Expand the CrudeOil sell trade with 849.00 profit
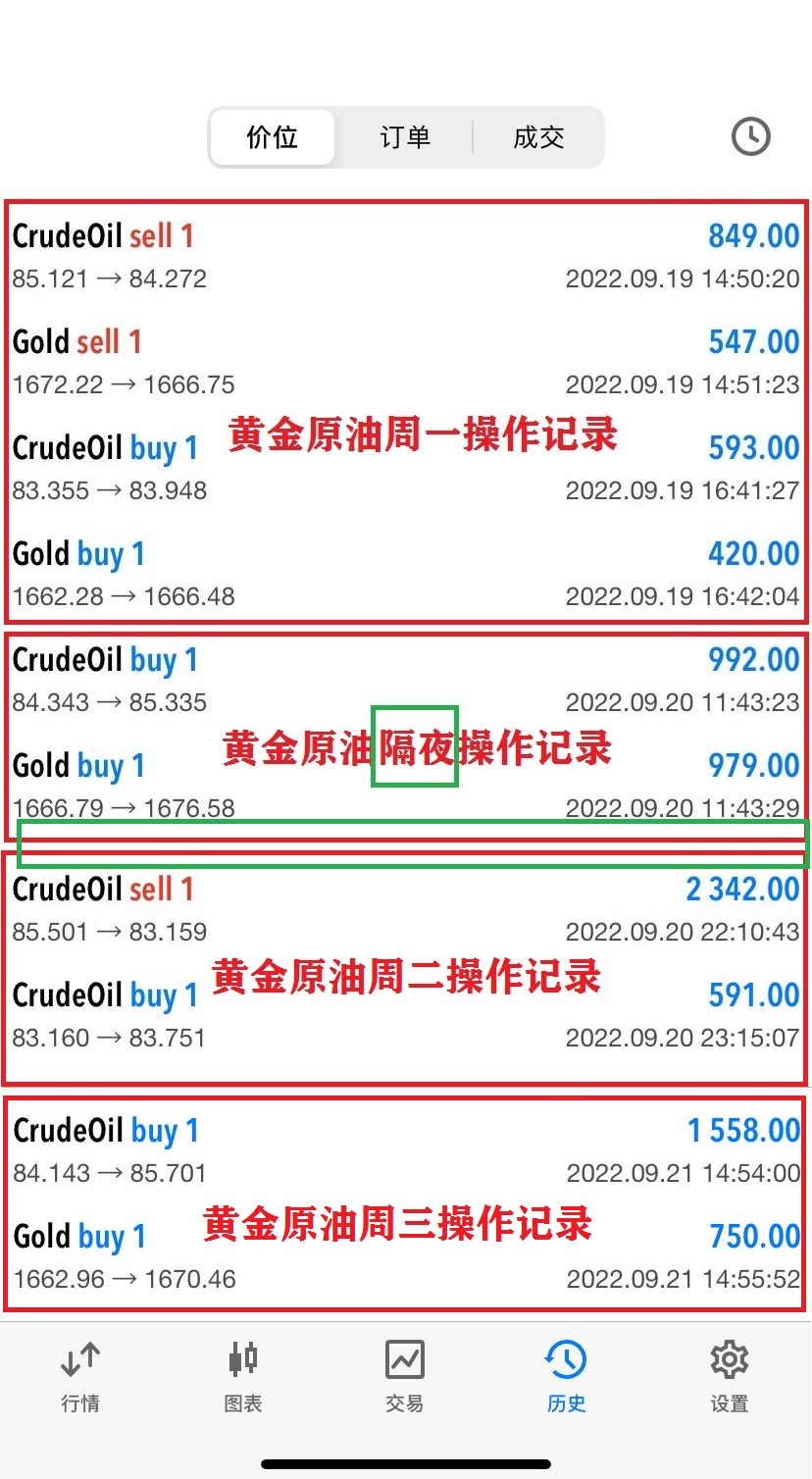 tap(406, 255)
